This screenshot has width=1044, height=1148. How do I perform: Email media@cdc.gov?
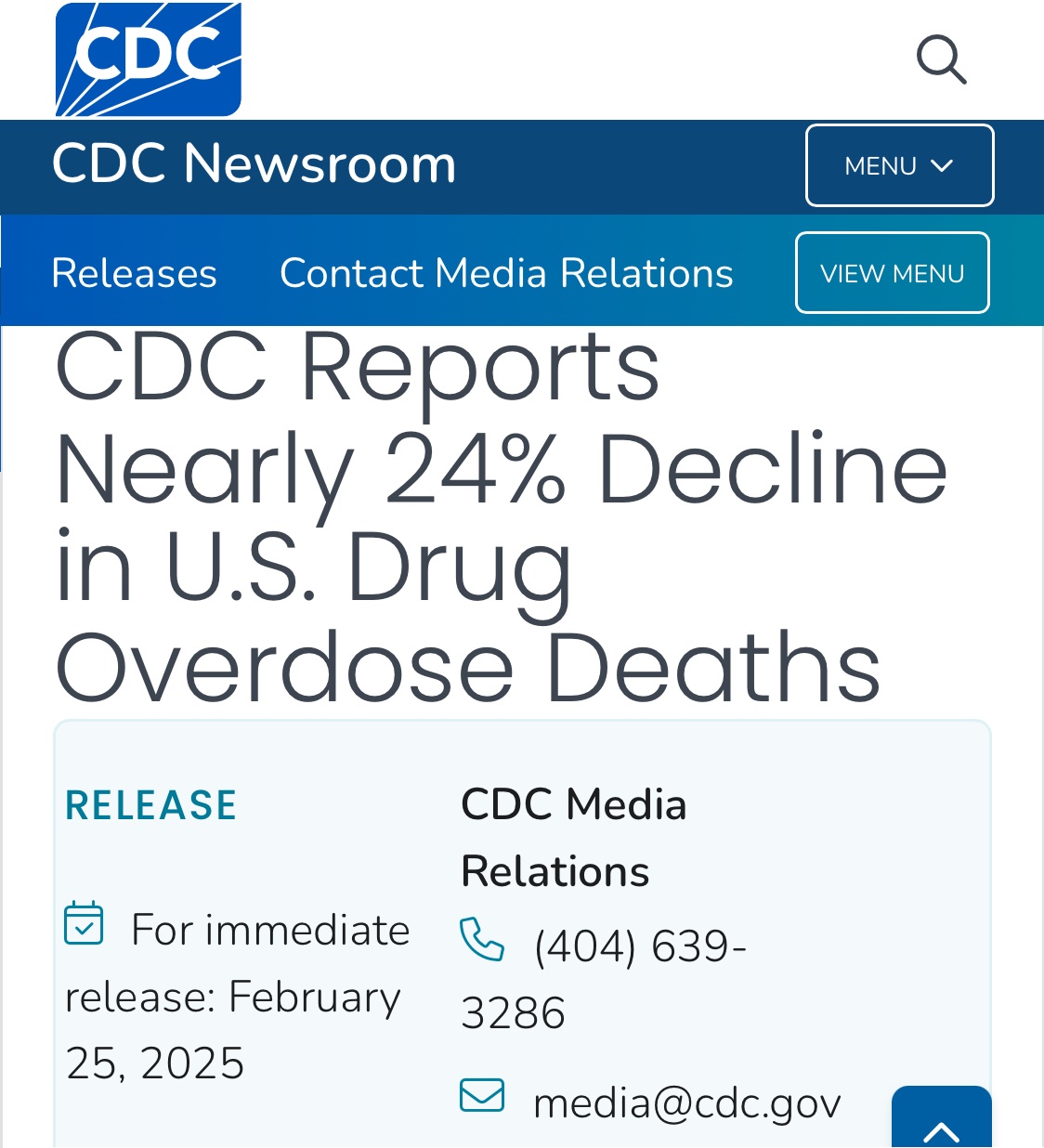(686, 1103)
